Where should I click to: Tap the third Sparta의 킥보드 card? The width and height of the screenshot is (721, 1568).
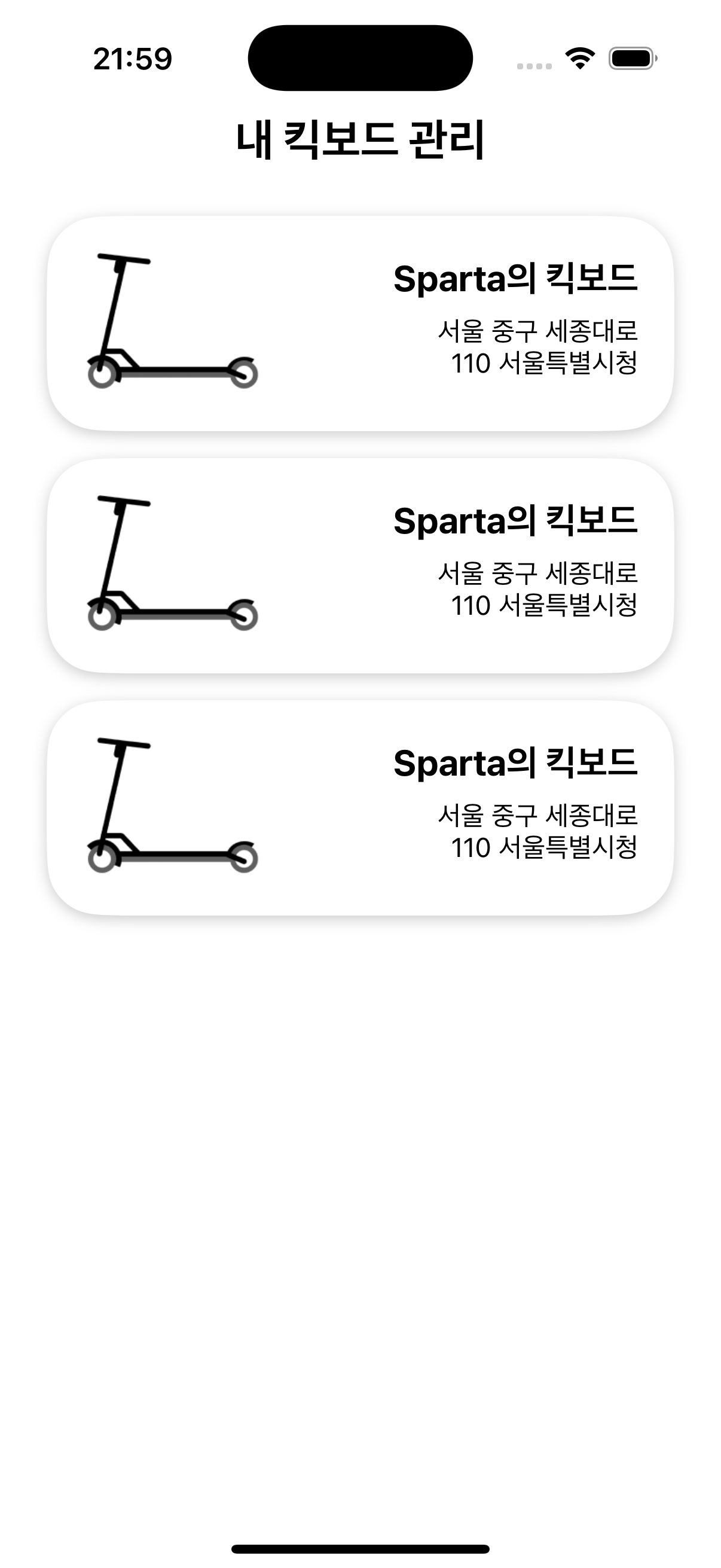(x=360, y=808)
